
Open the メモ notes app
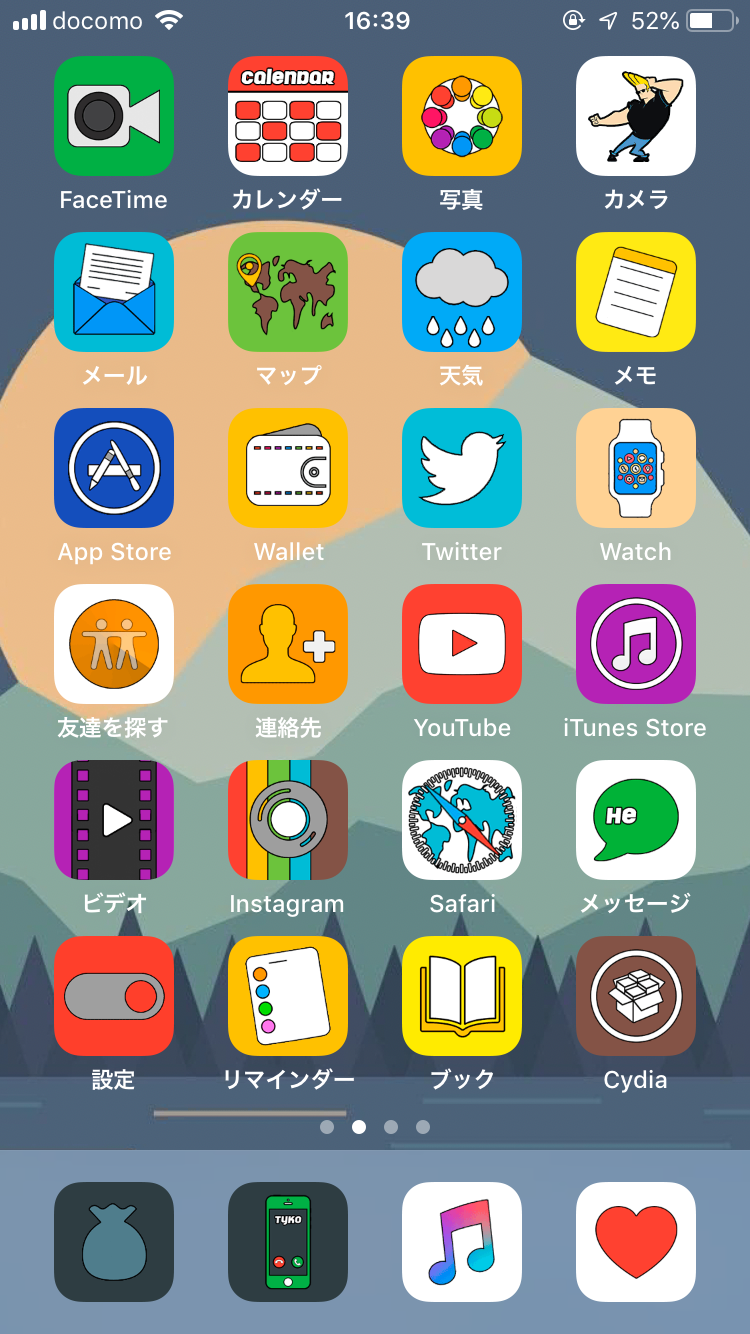tap(636, 292)
